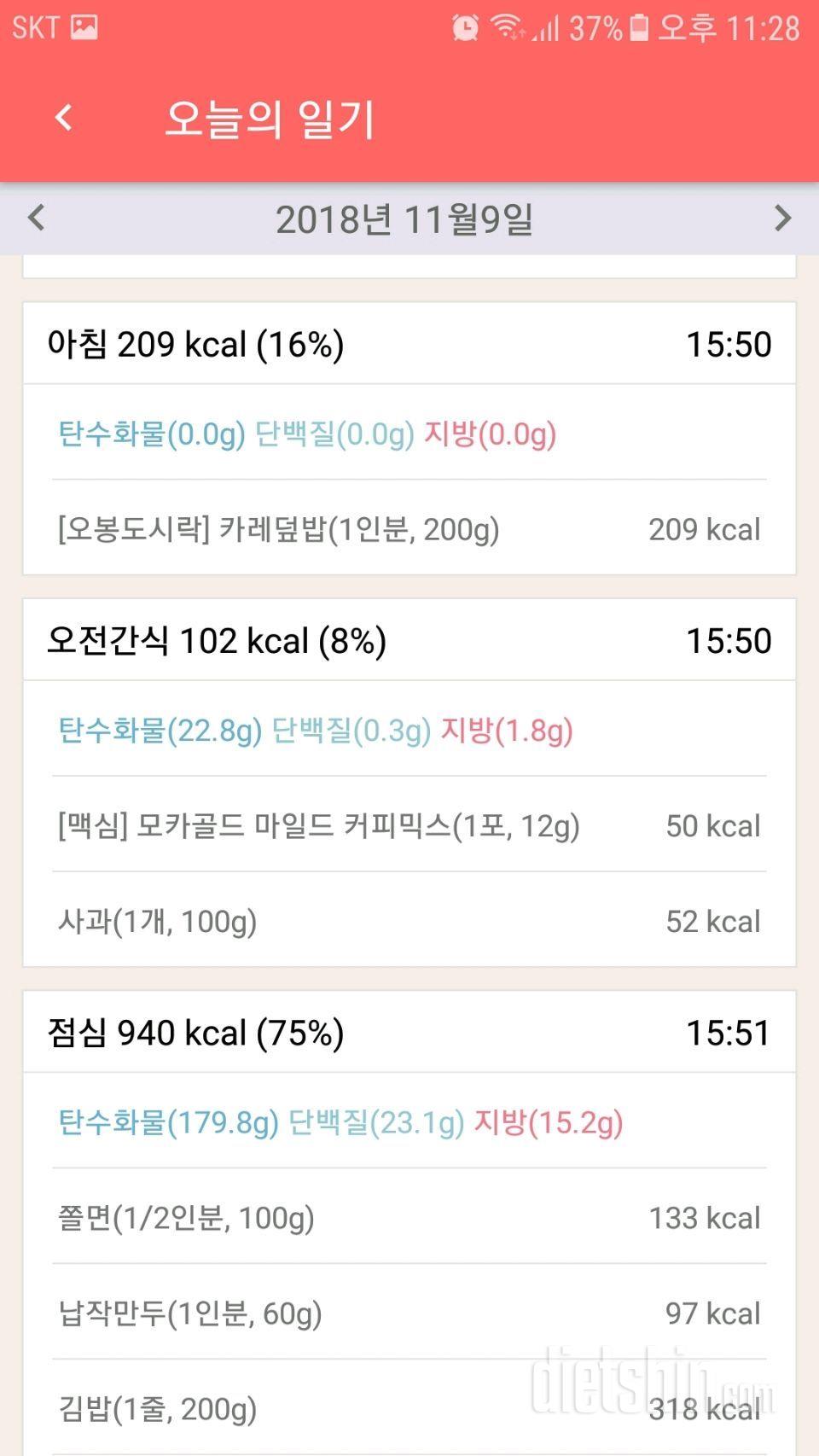This screenshot has height=1456, width=819.
Task: Go back from 오늘의 일기
Action: 63,118
